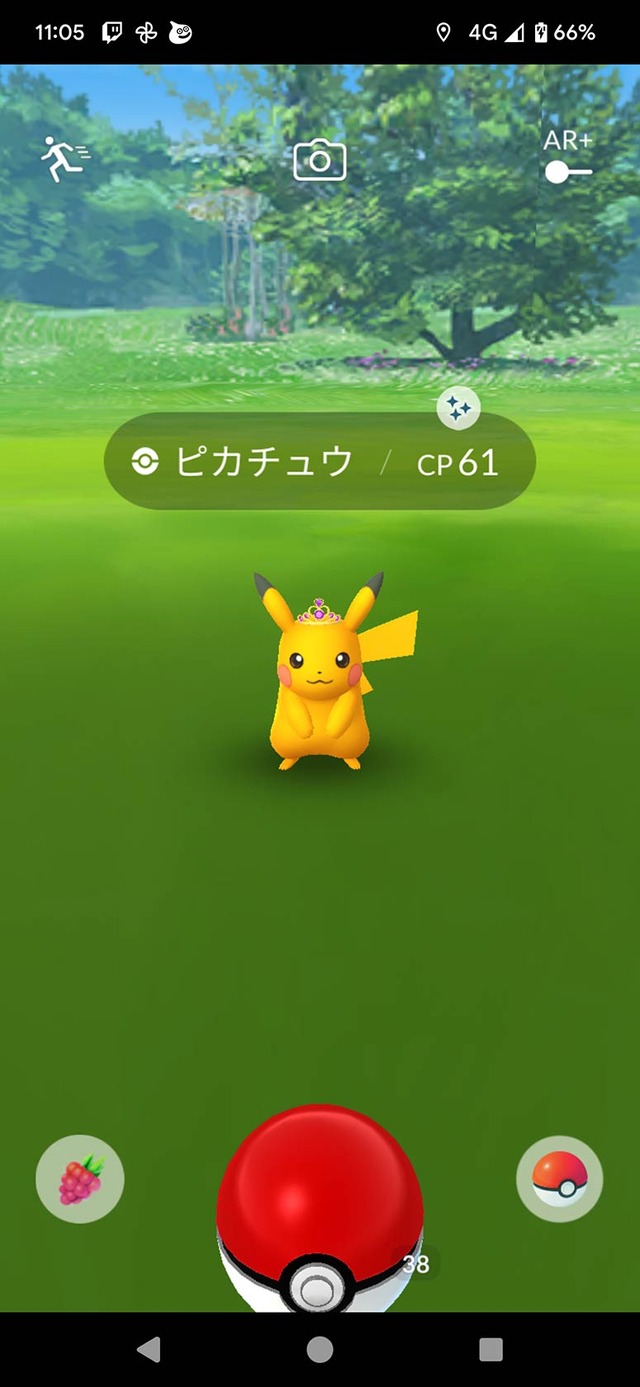Open the berry selection with the razz berry

[x=80, y=1180]
